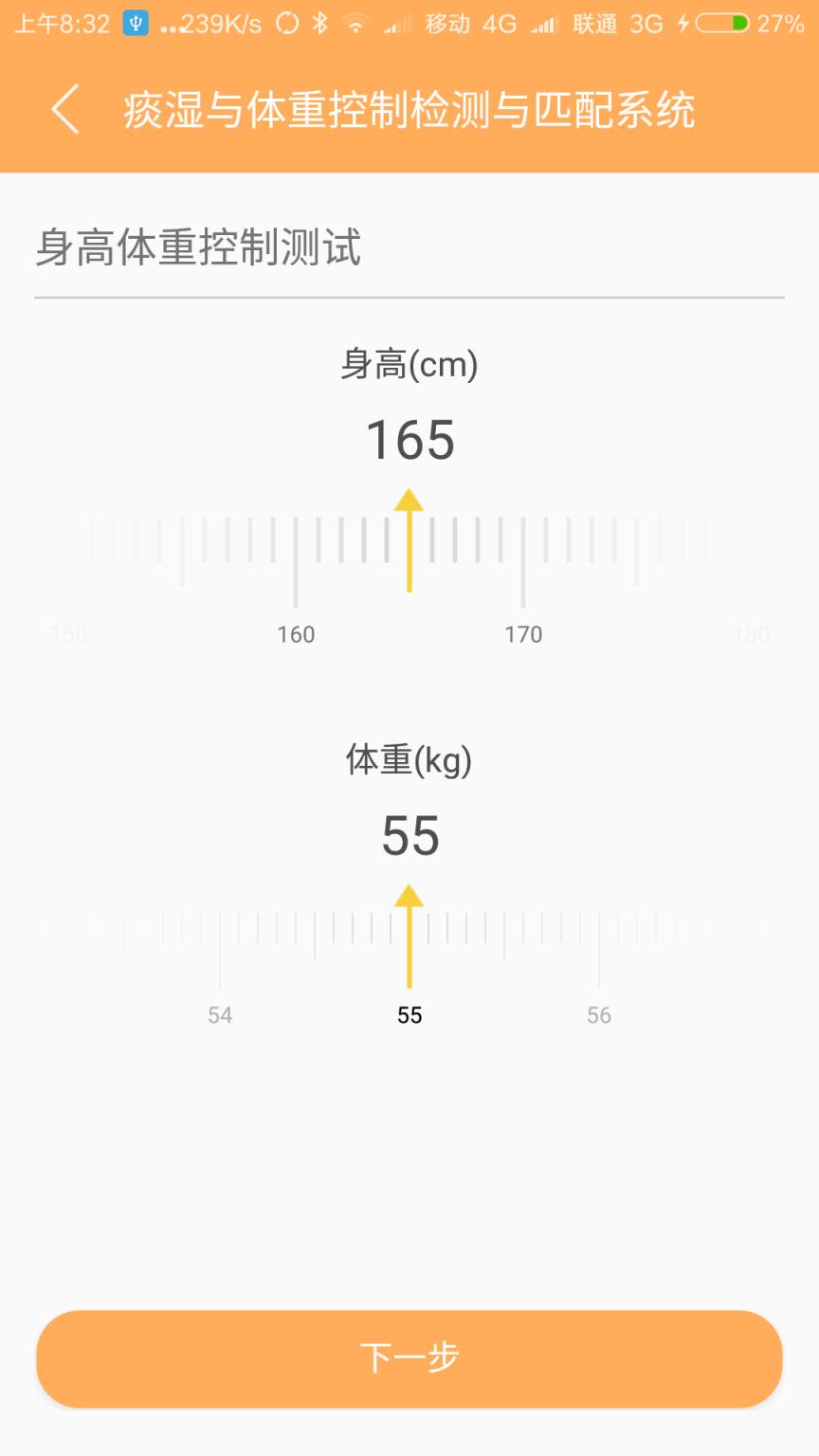Select 170 on the height ruler
Viewport: 819px width, 1456px height.
[x=523, y=634]
